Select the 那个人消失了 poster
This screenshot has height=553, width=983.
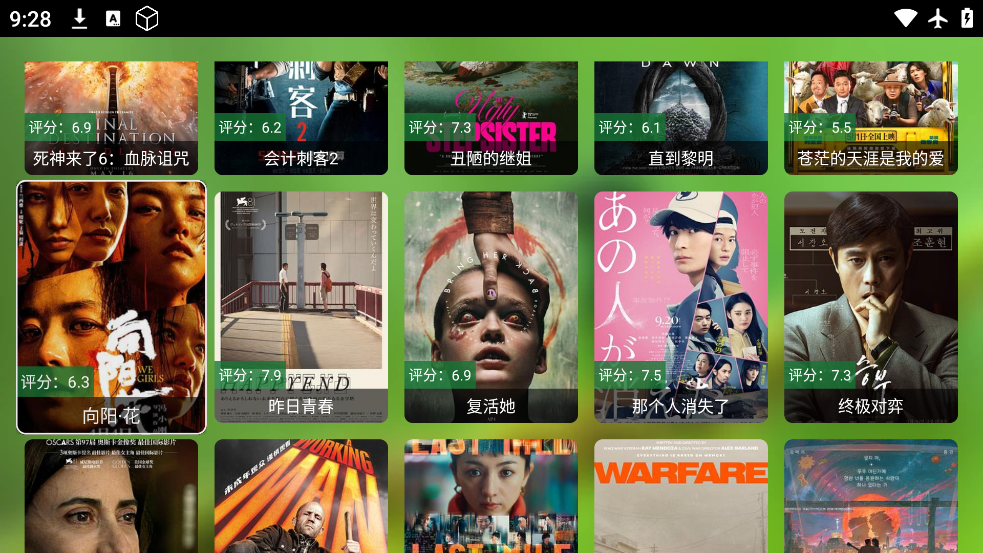[681, 305]
